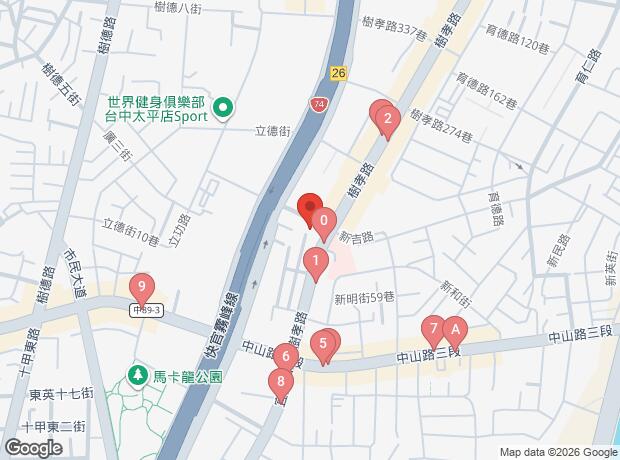Open map marker labeled 7
The height and width of the screenshot is (460, 620).
pos(433,329)
